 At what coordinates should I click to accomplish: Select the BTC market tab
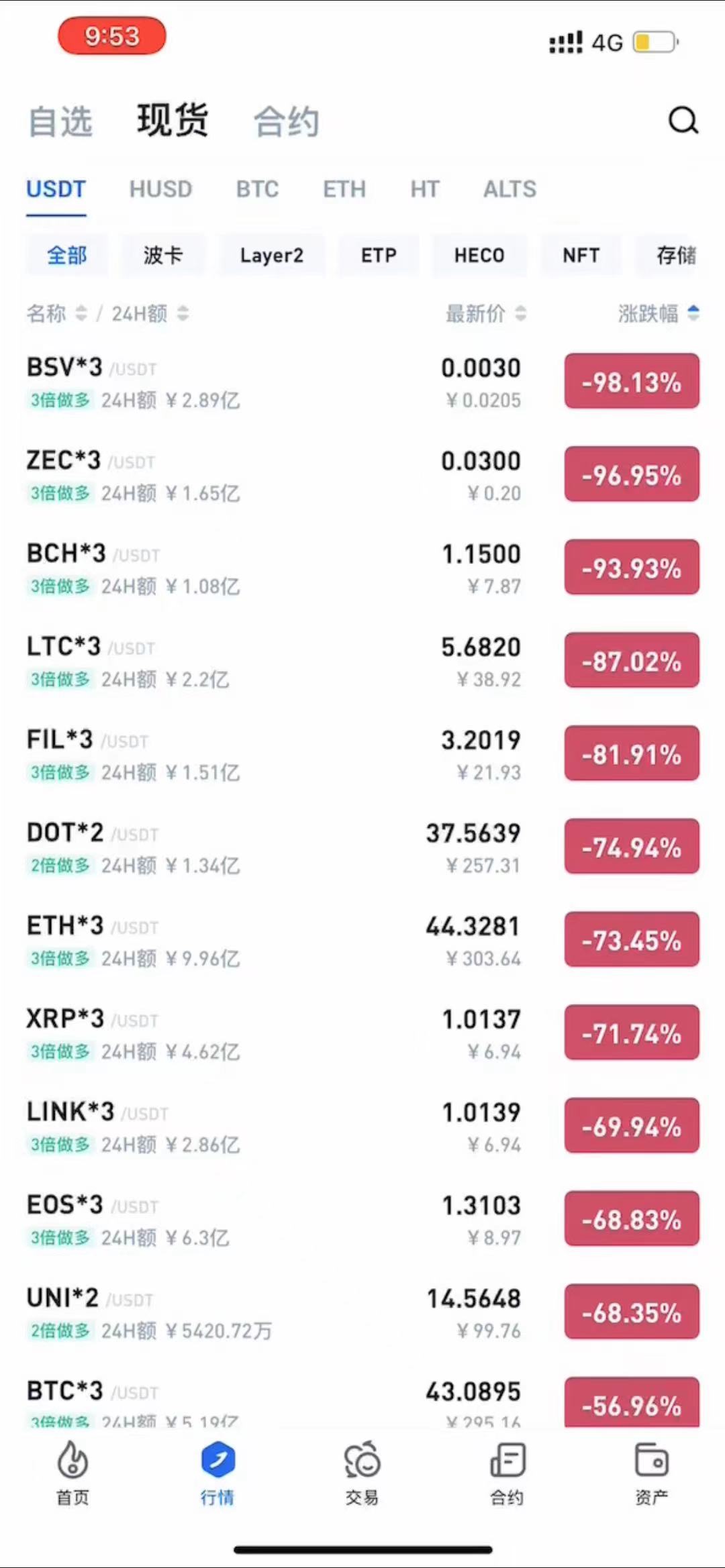(257, 189)
